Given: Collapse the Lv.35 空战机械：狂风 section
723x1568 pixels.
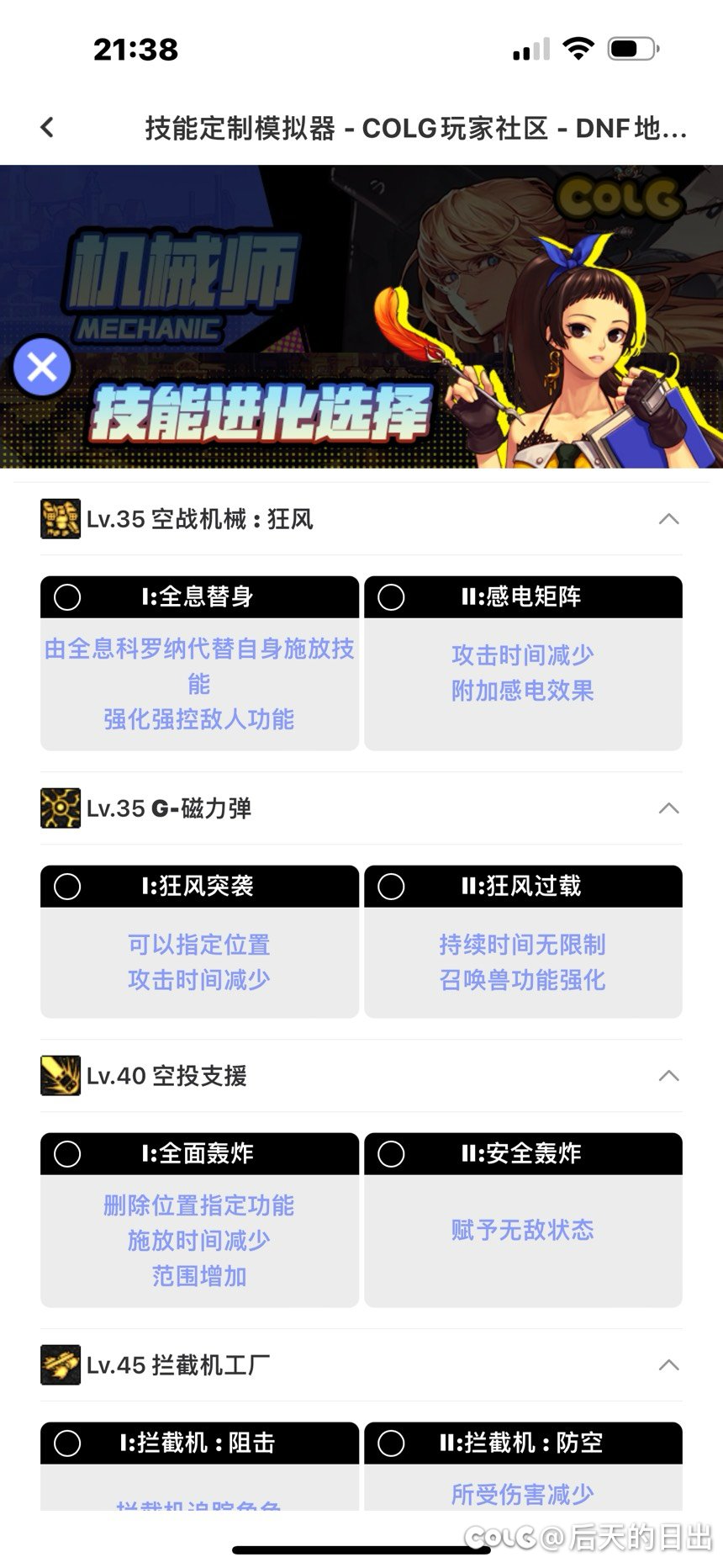Looking at the screenshot, I should click(x=668, y=519).
